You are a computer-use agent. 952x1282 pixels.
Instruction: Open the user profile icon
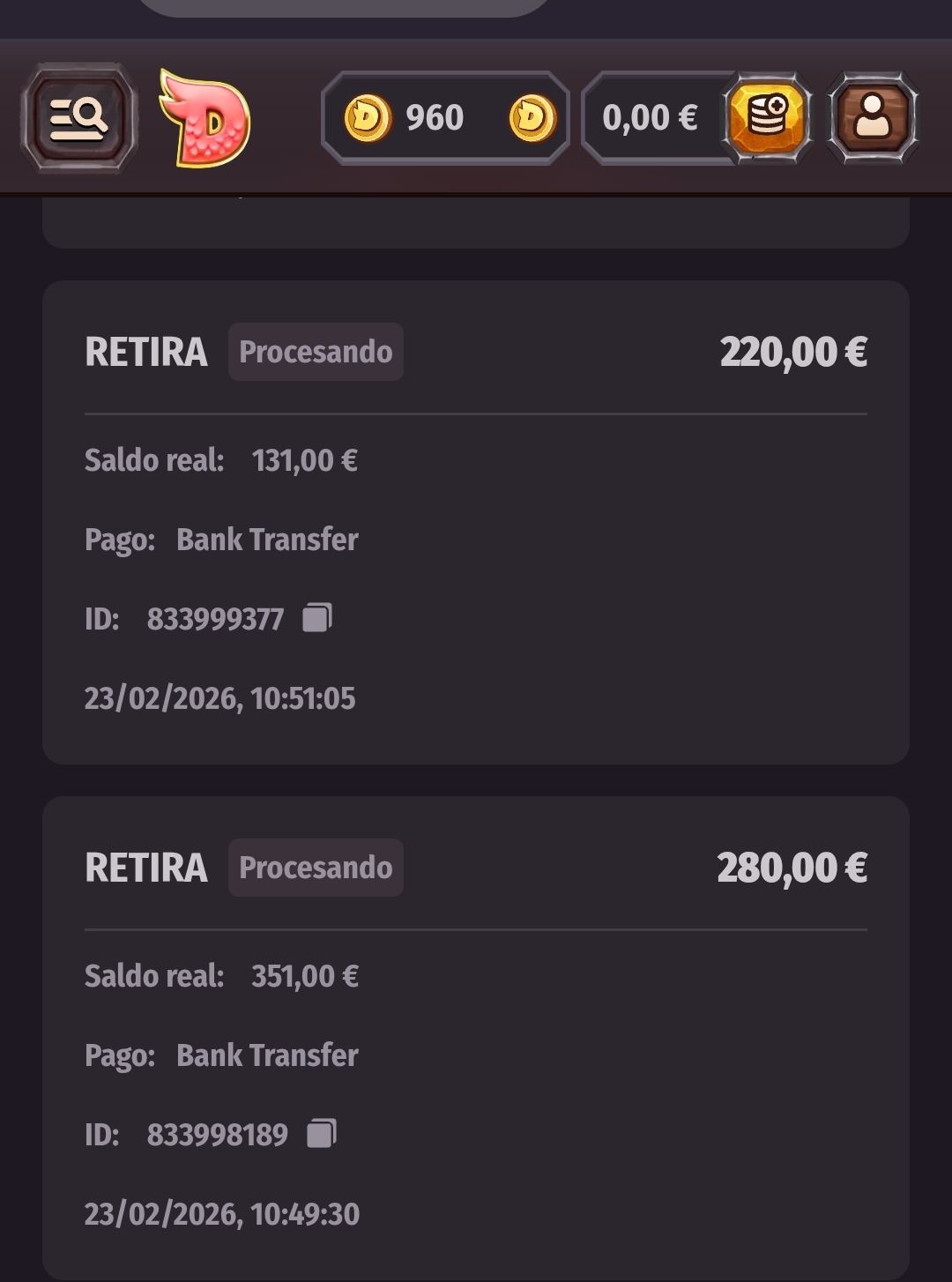click(x=872, y=117)
